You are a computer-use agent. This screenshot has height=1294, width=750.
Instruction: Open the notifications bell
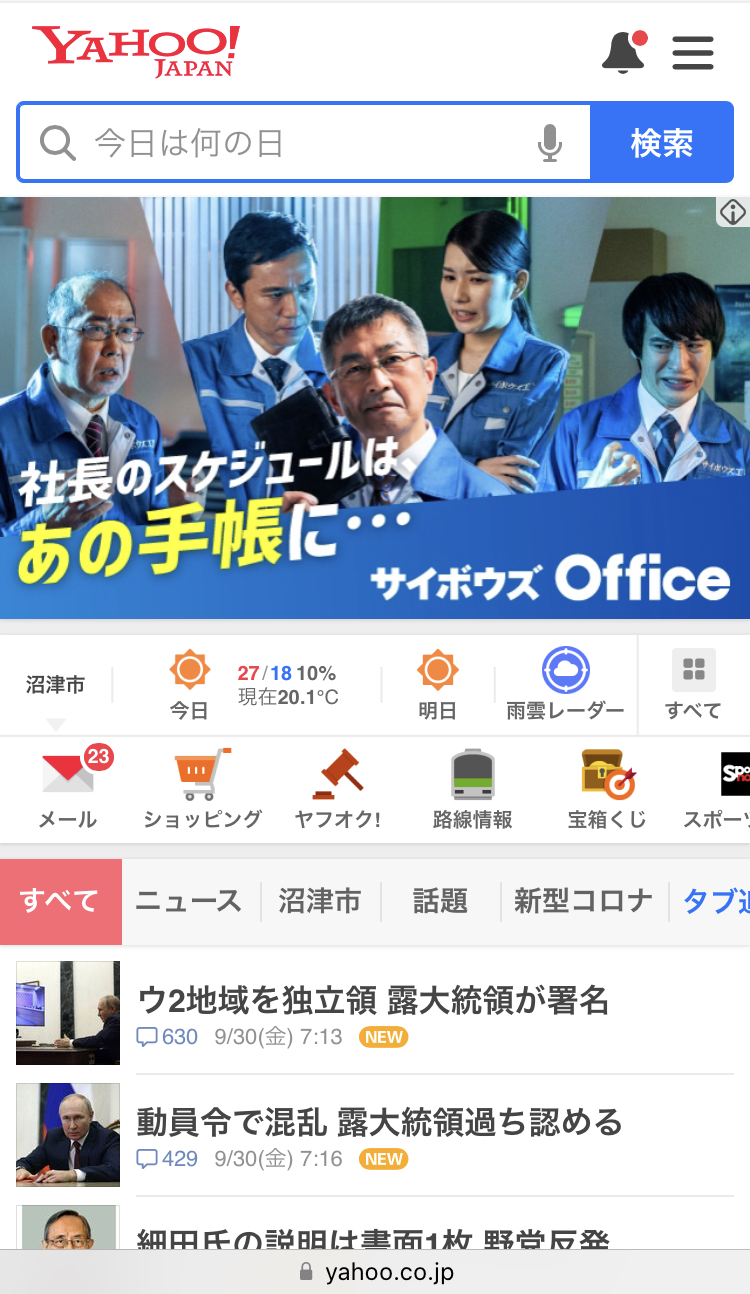625,52
